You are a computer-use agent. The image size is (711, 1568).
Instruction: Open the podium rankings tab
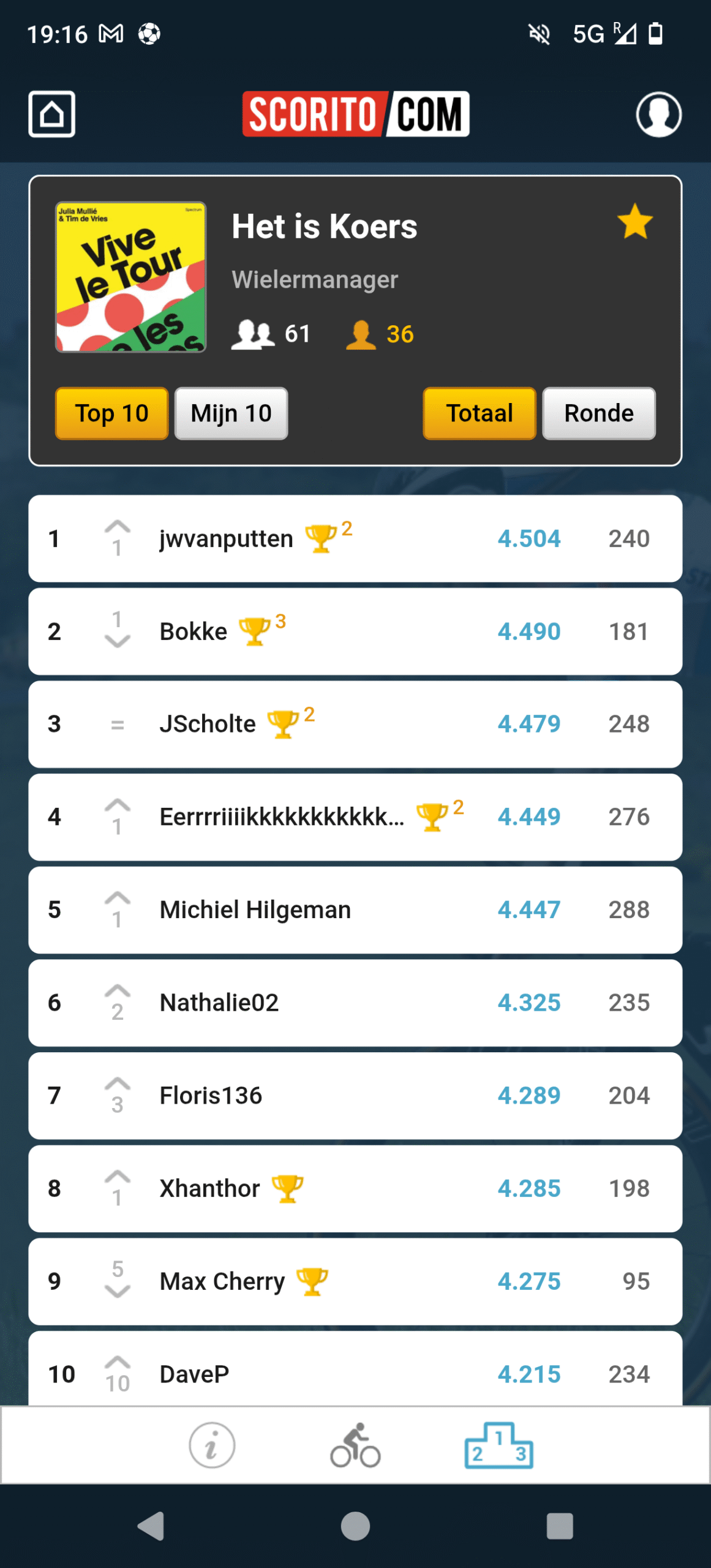[x=498, y=1445]
